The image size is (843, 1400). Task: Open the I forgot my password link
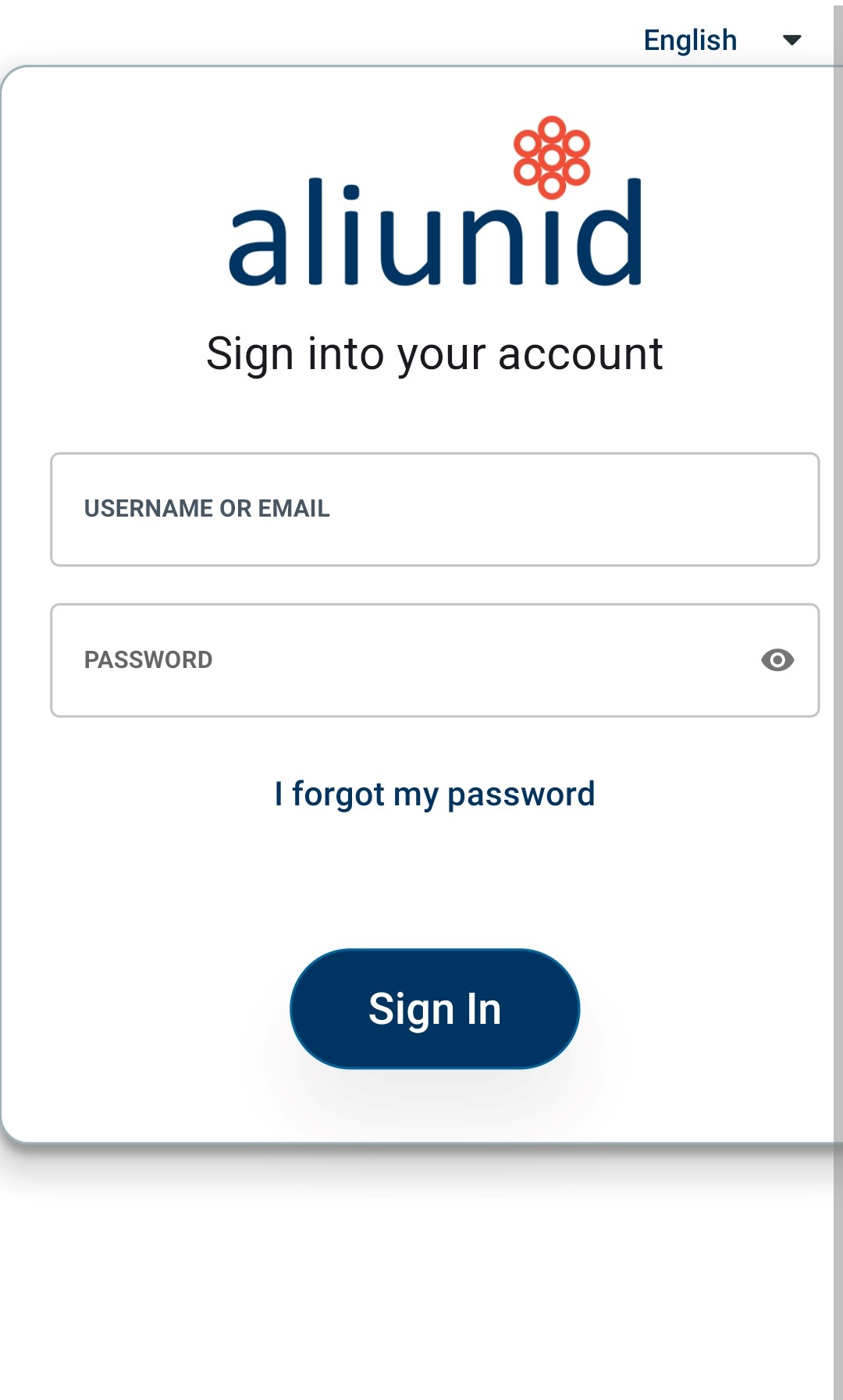click(x=434, y=794)
